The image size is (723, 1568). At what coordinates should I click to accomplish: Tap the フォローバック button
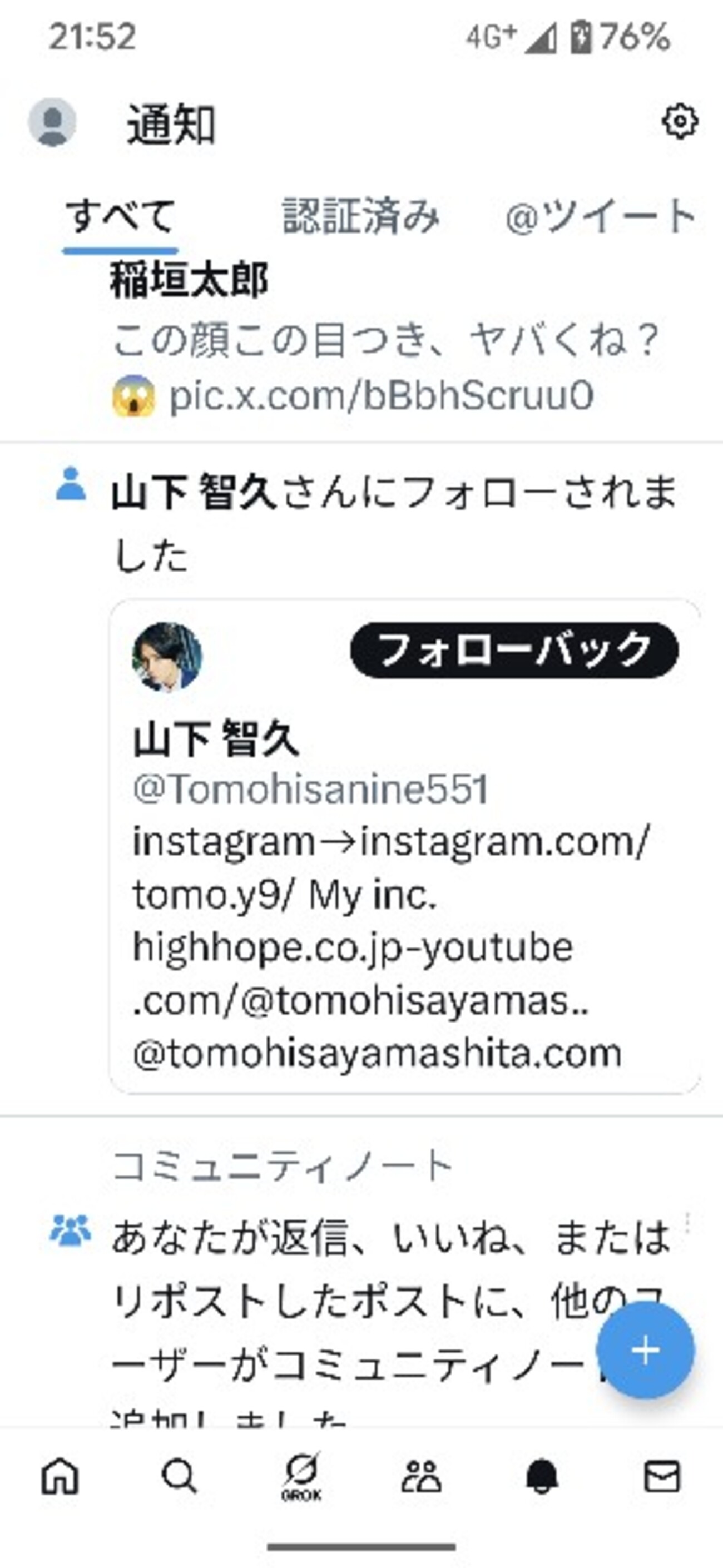[x=514, y=650]
